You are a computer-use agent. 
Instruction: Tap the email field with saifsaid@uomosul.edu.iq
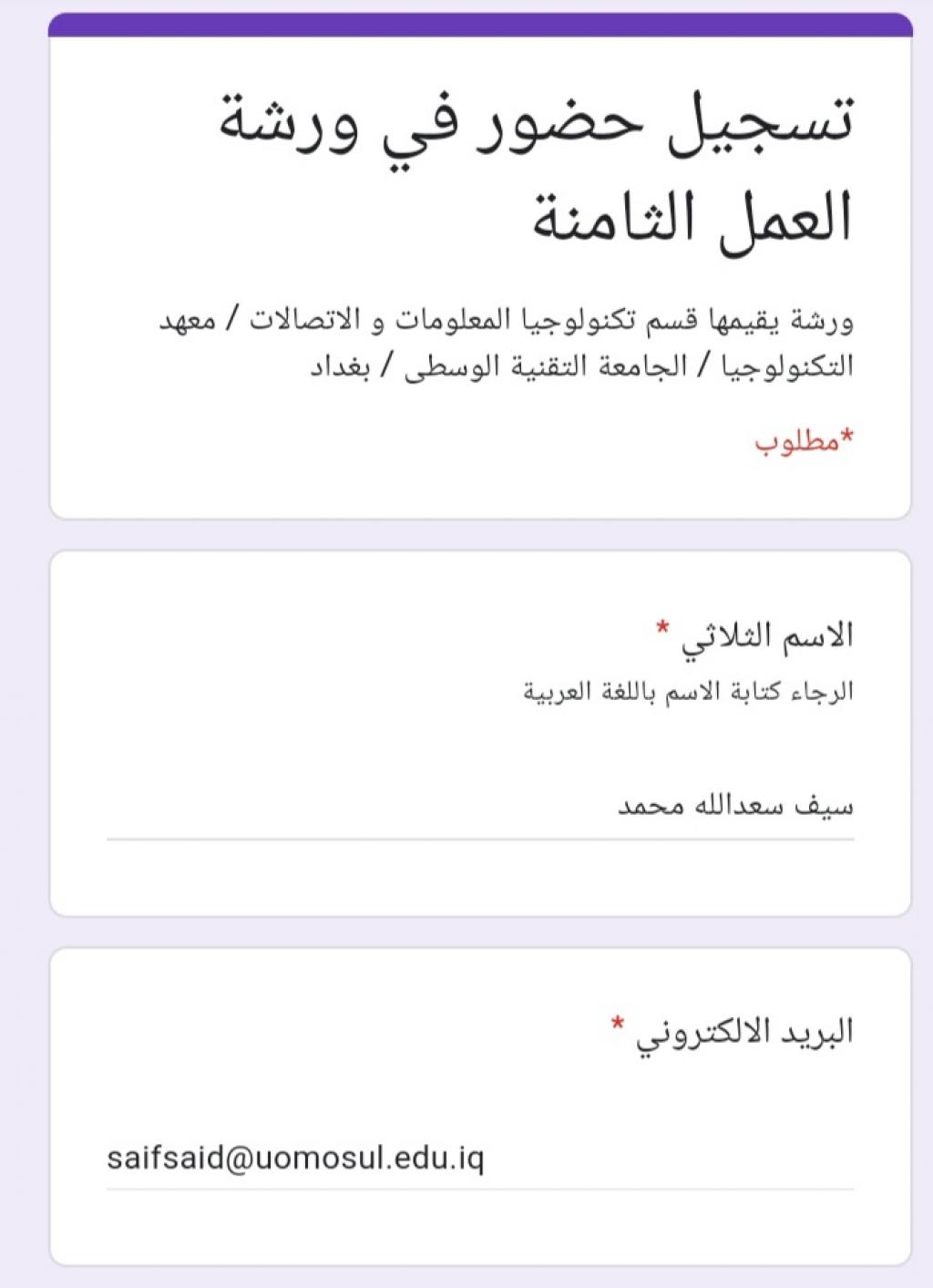[x=480, y=1159]
